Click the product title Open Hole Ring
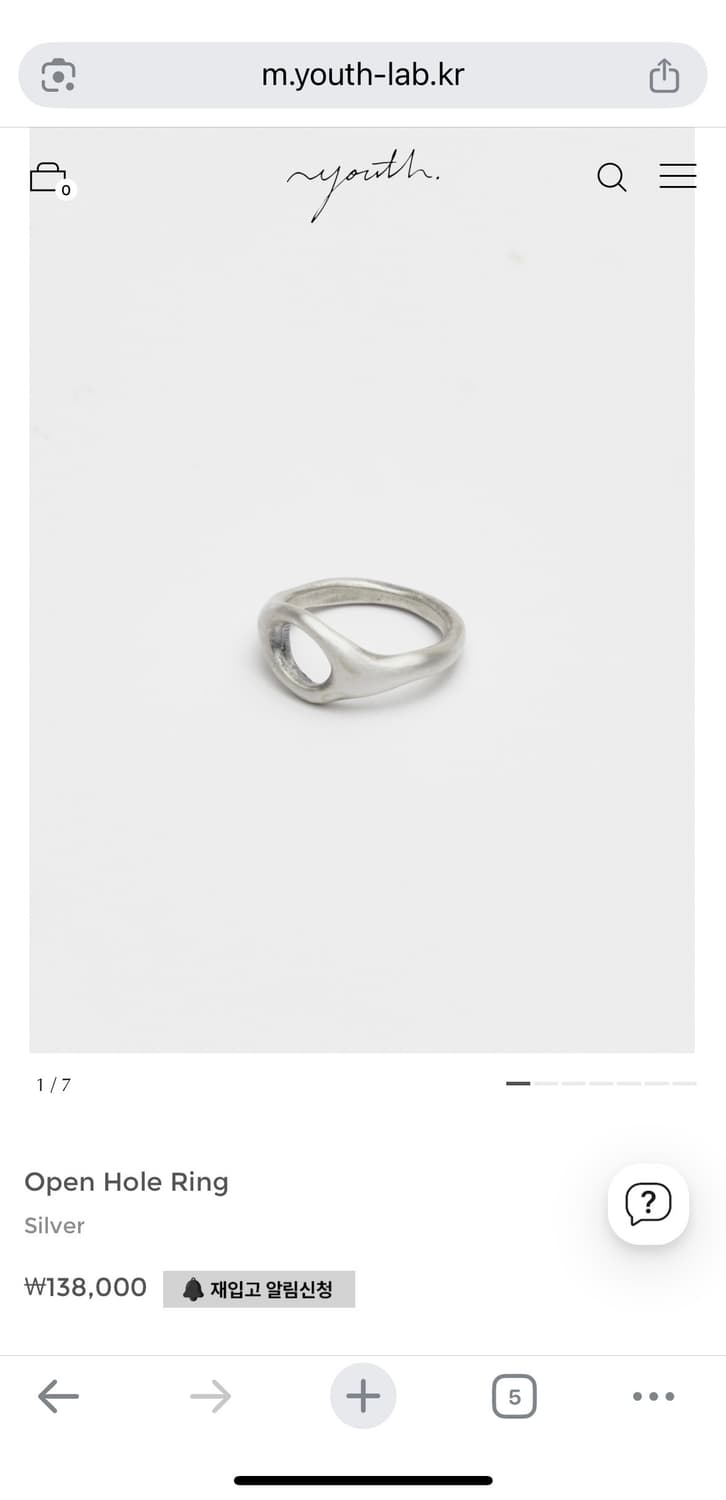Viewport: 726px width, 1500px height. (x=126, y=1182)
